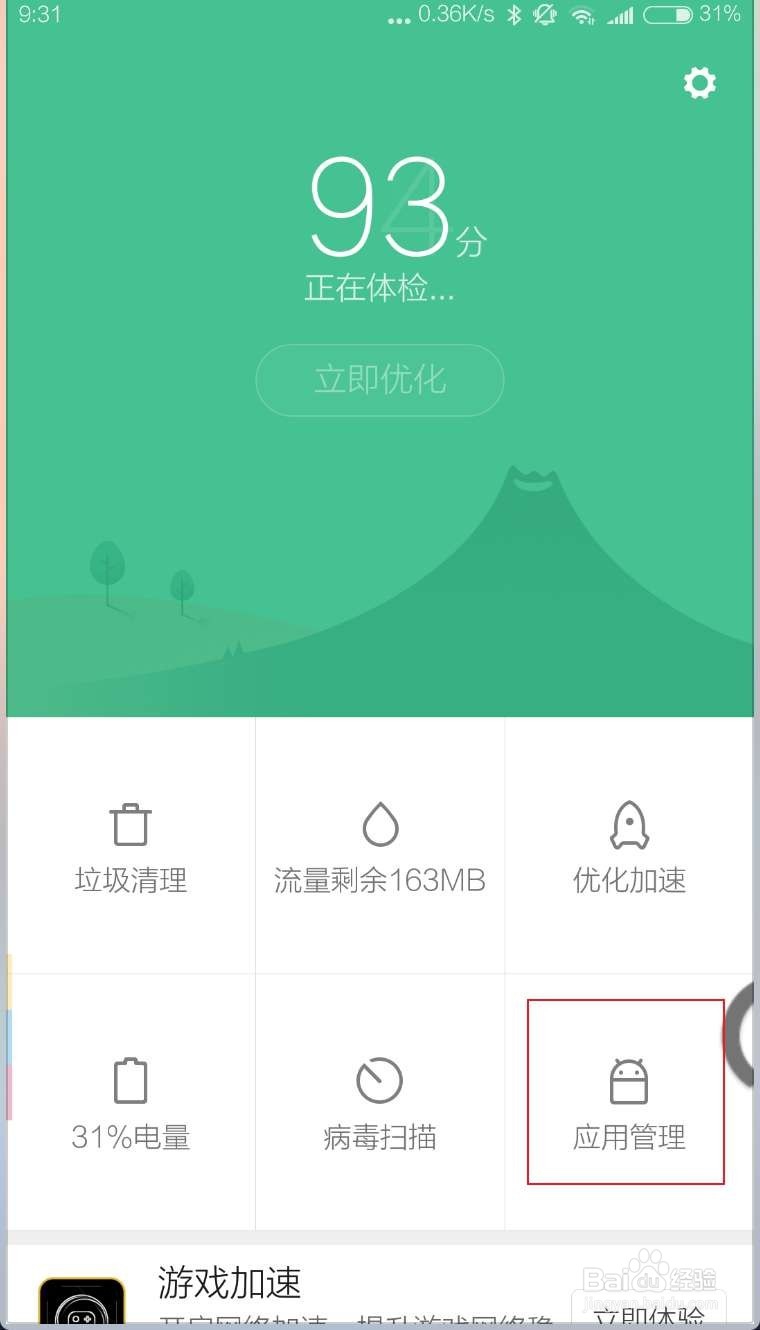Tap the 立即优化 optimize now button

click(380, 380)
